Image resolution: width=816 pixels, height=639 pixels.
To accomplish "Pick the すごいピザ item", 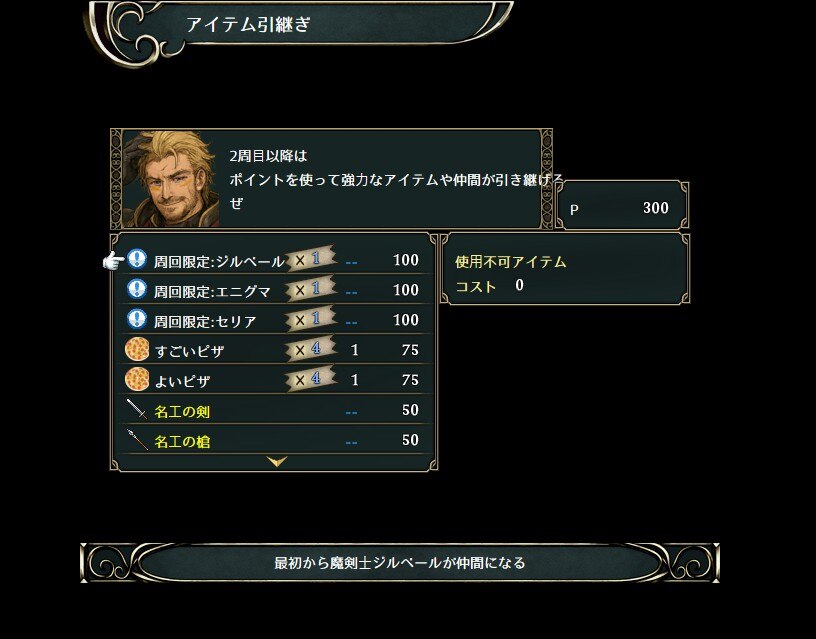I will pyautogui.click(x=190, y=351).
